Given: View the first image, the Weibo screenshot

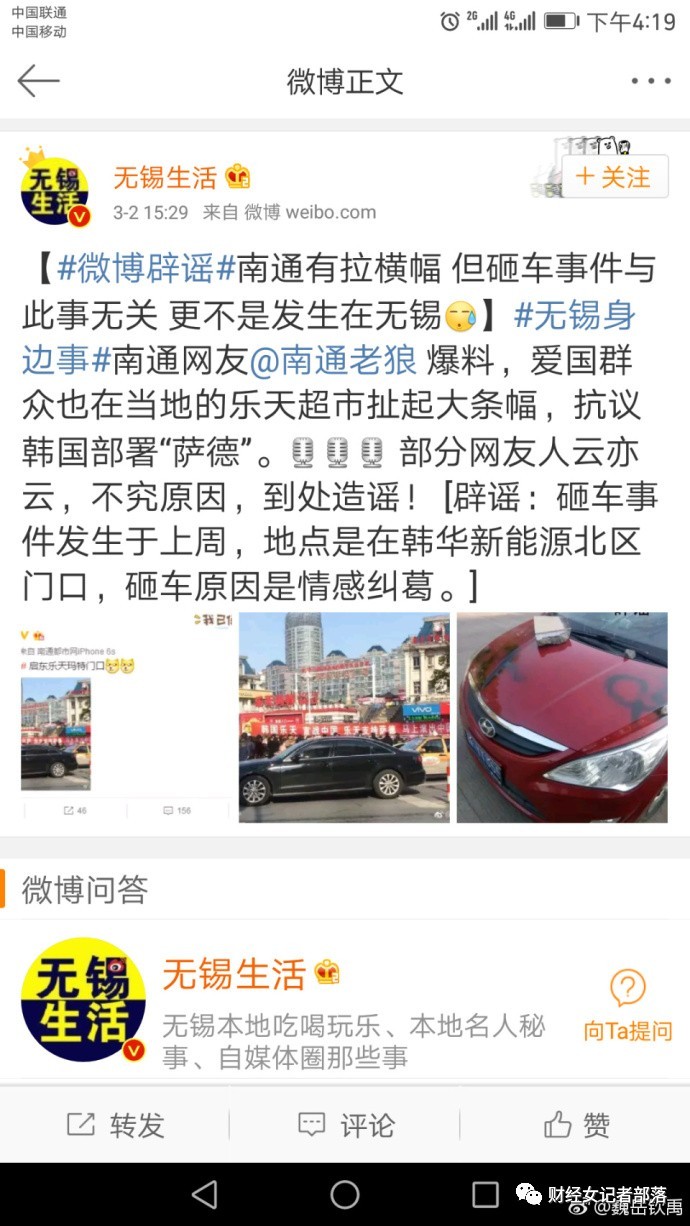Looking at the screenshot, I should pyautogui.click(x=126, y=718).
